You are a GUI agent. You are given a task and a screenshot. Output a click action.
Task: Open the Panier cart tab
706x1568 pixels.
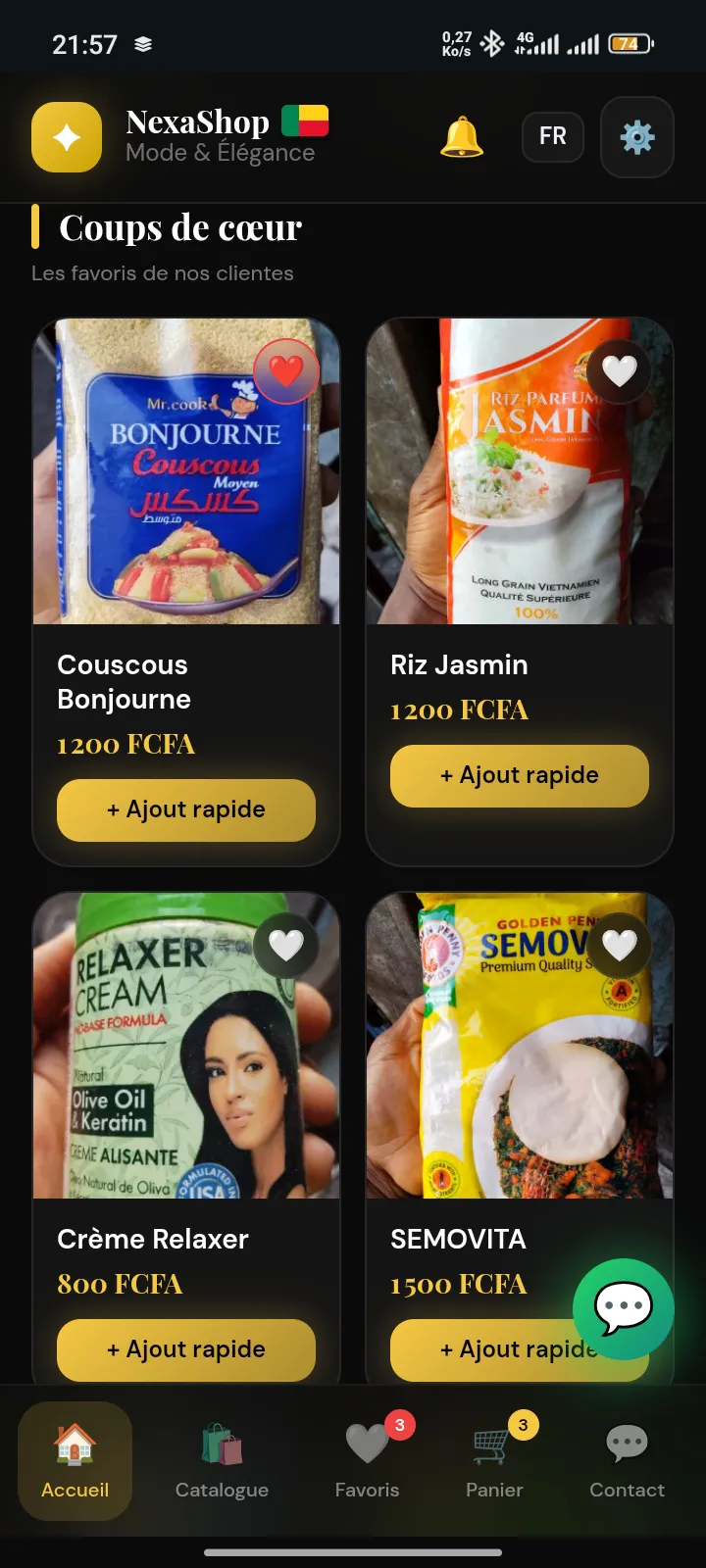click(x=494, y=1460)
